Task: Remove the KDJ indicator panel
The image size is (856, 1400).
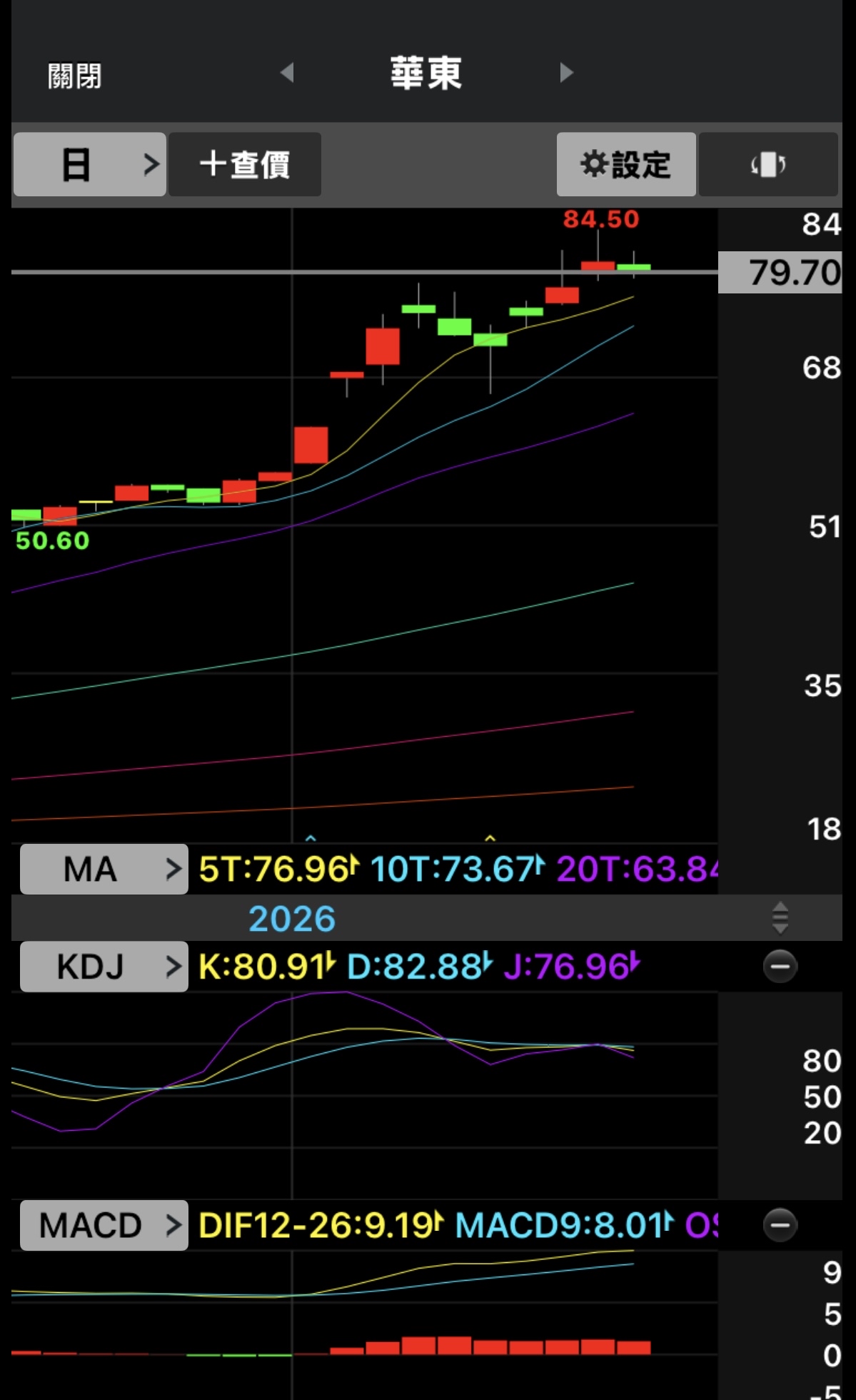Action: (780, 967)
